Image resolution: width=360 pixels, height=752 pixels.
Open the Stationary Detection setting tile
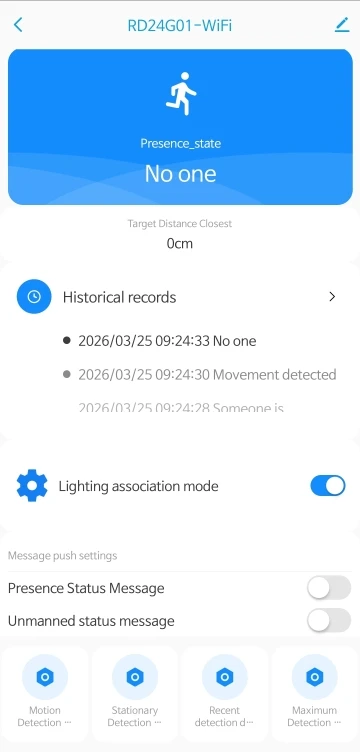pos(135,693)
